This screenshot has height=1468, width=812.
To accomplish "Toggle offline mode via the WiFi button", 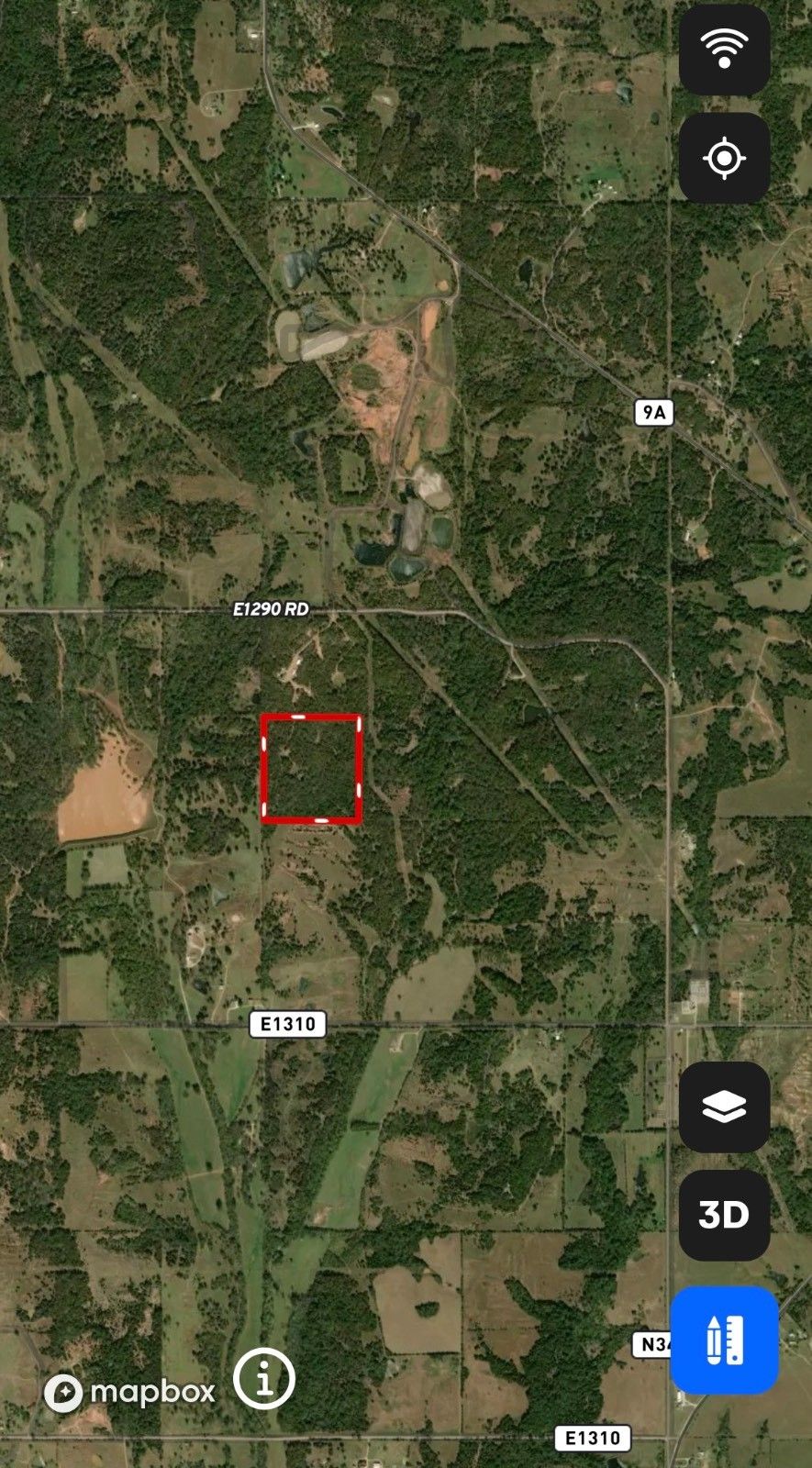I will [x=724, y=50].
